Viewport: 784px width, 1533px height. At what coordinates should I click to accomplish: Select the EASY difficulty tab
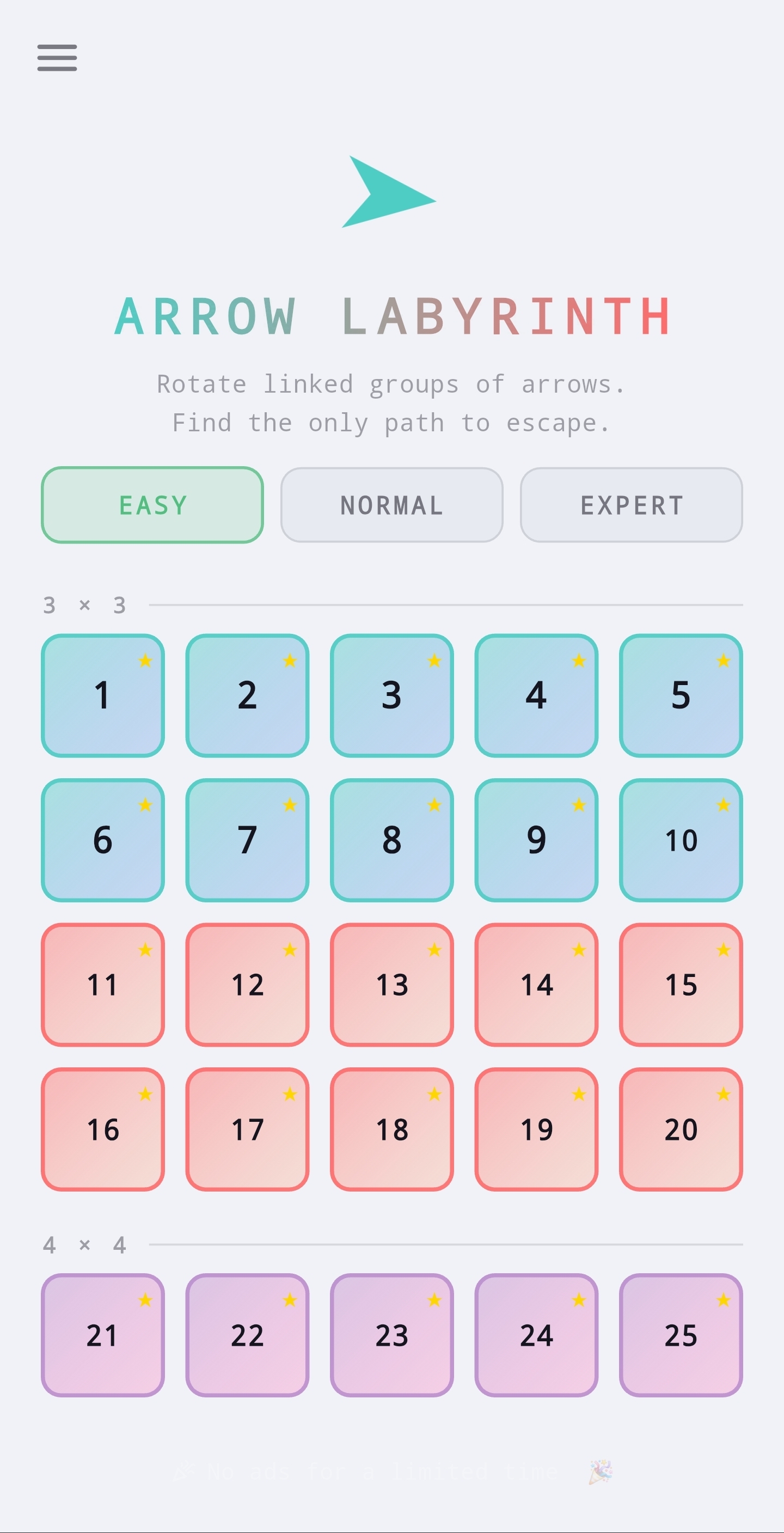coord(152,505)
